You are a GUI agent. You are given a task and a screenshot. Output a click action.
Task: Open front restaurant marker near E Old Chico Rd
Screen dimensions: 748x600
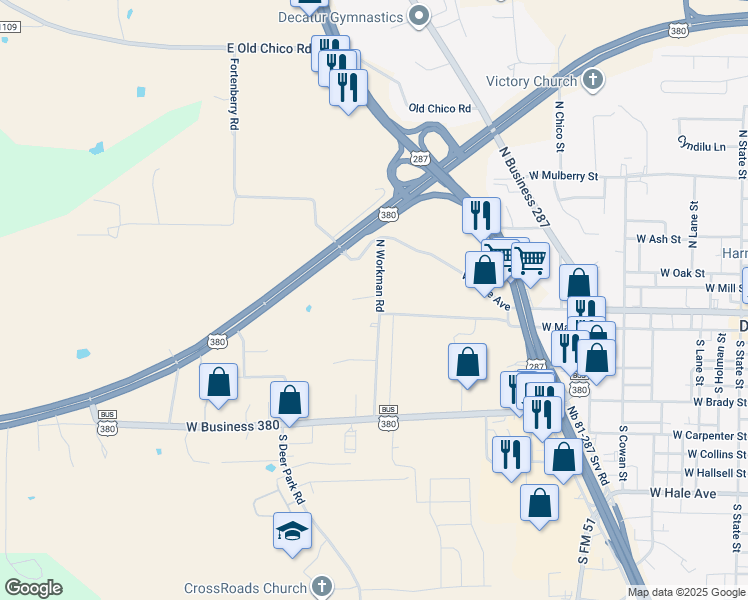coord(348,88)
